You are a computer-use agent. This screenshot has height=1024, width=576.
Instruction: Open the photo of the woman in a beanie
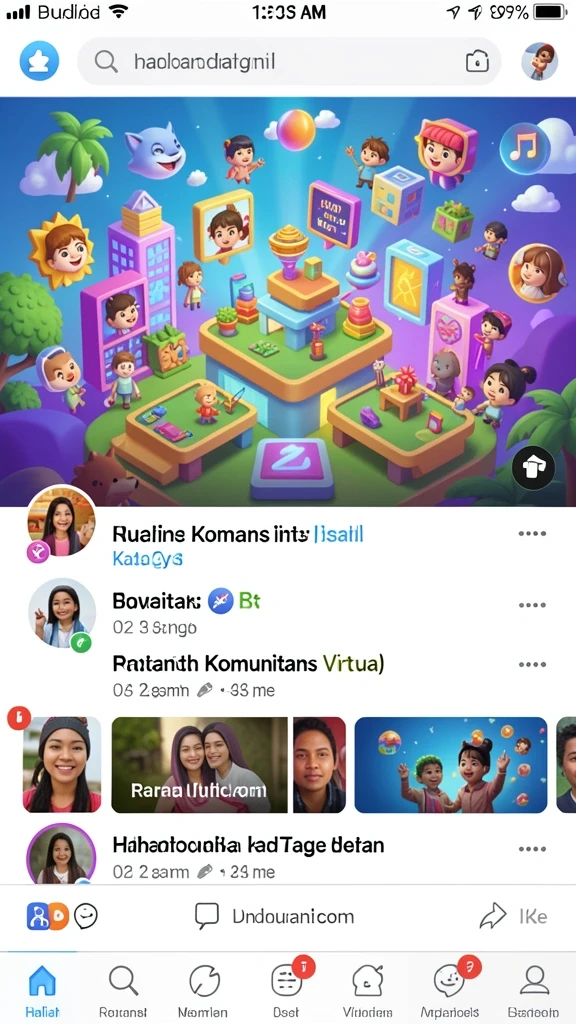click(x=62, y=765)
